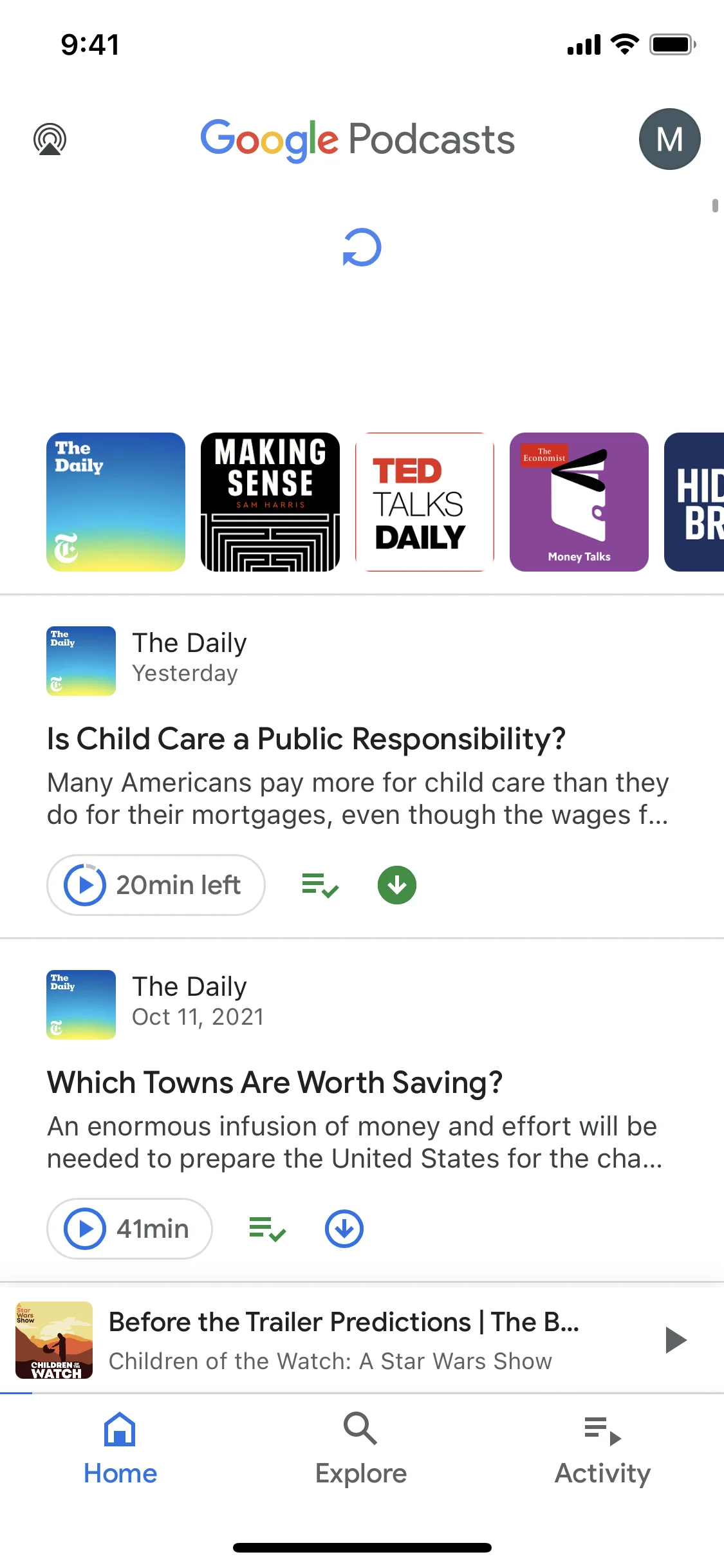This screenshot has height=1568, width=724.
Task: Expand the Making Sense podcast page
Action: pyautogui.click(x=270, y=502)
